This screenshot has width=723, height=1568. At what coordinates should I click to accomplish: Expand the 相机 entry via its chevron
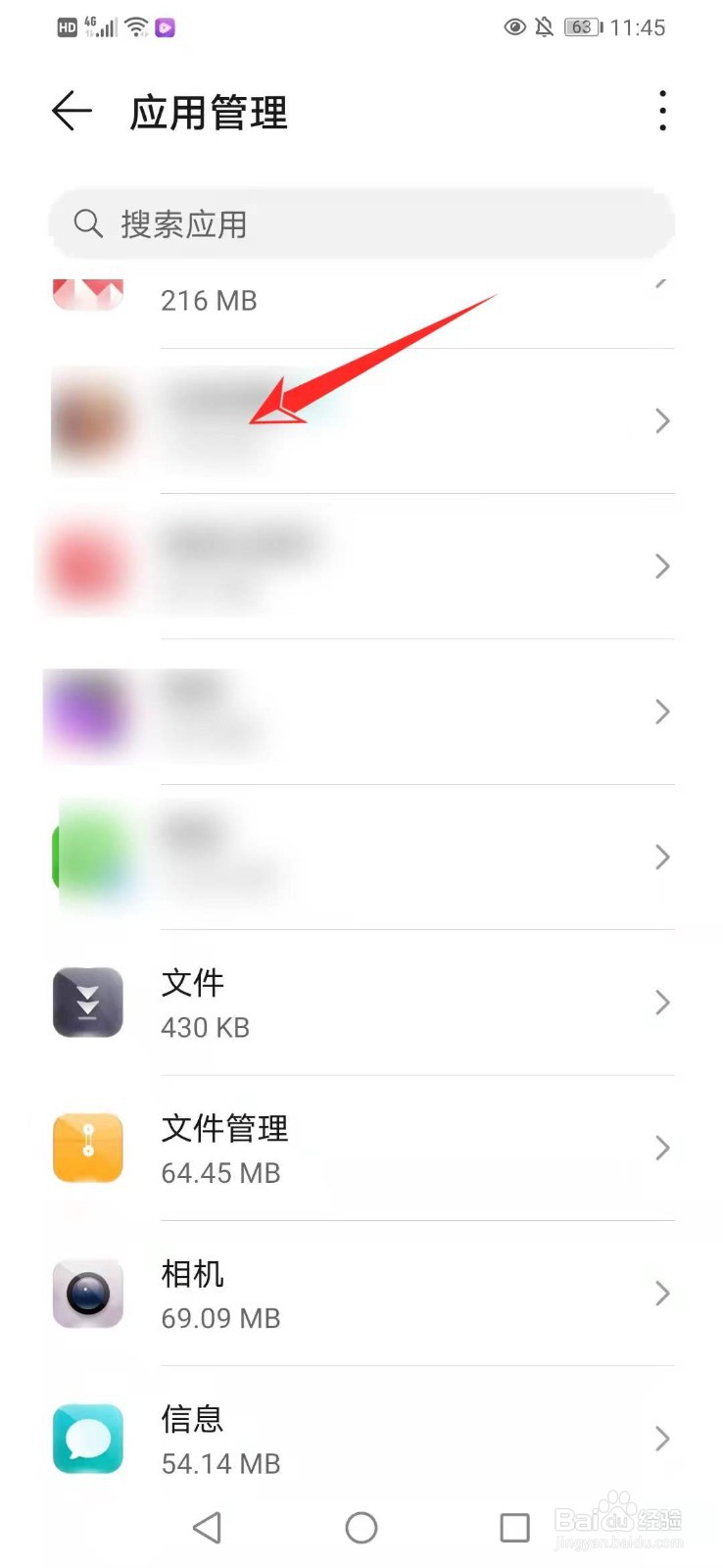click(x=662, y=1294)
